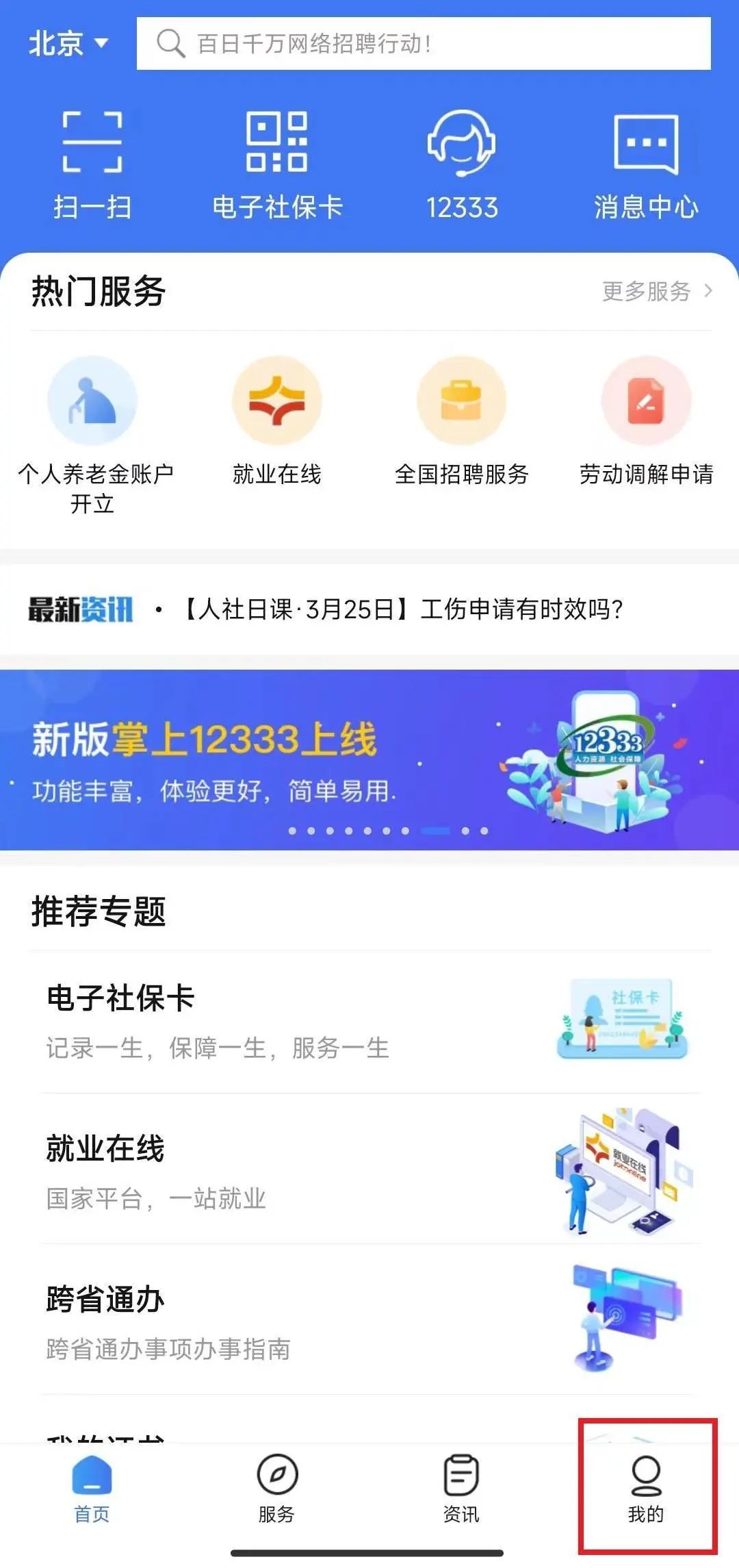Open the 12333 hotline service
The height and width of the screenshot is (1568, 739).
pos(462,166)
